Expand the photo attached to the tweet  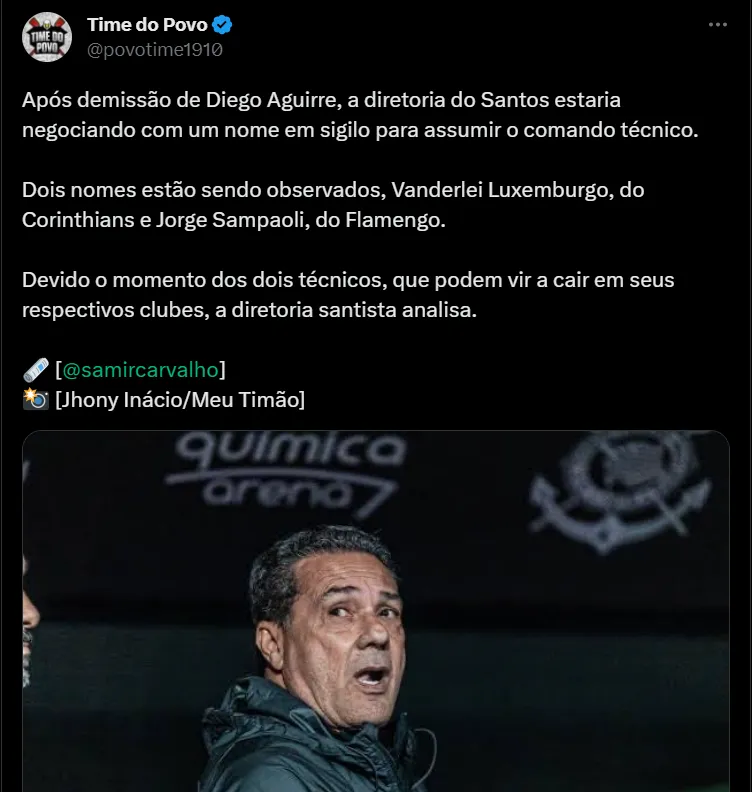[376, 611]
